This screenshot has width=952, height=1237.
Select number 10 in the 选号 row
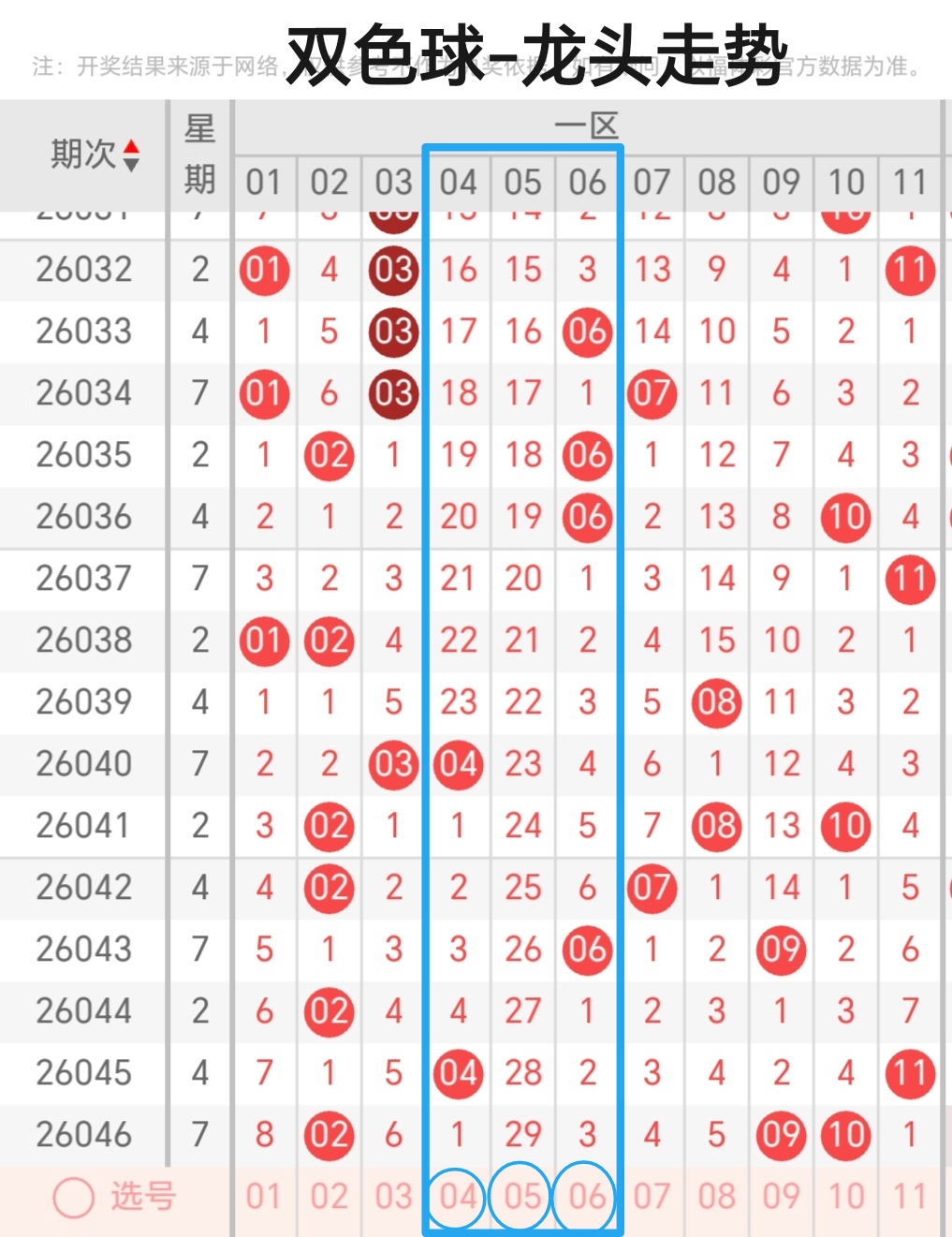[x=845, y=1197]
